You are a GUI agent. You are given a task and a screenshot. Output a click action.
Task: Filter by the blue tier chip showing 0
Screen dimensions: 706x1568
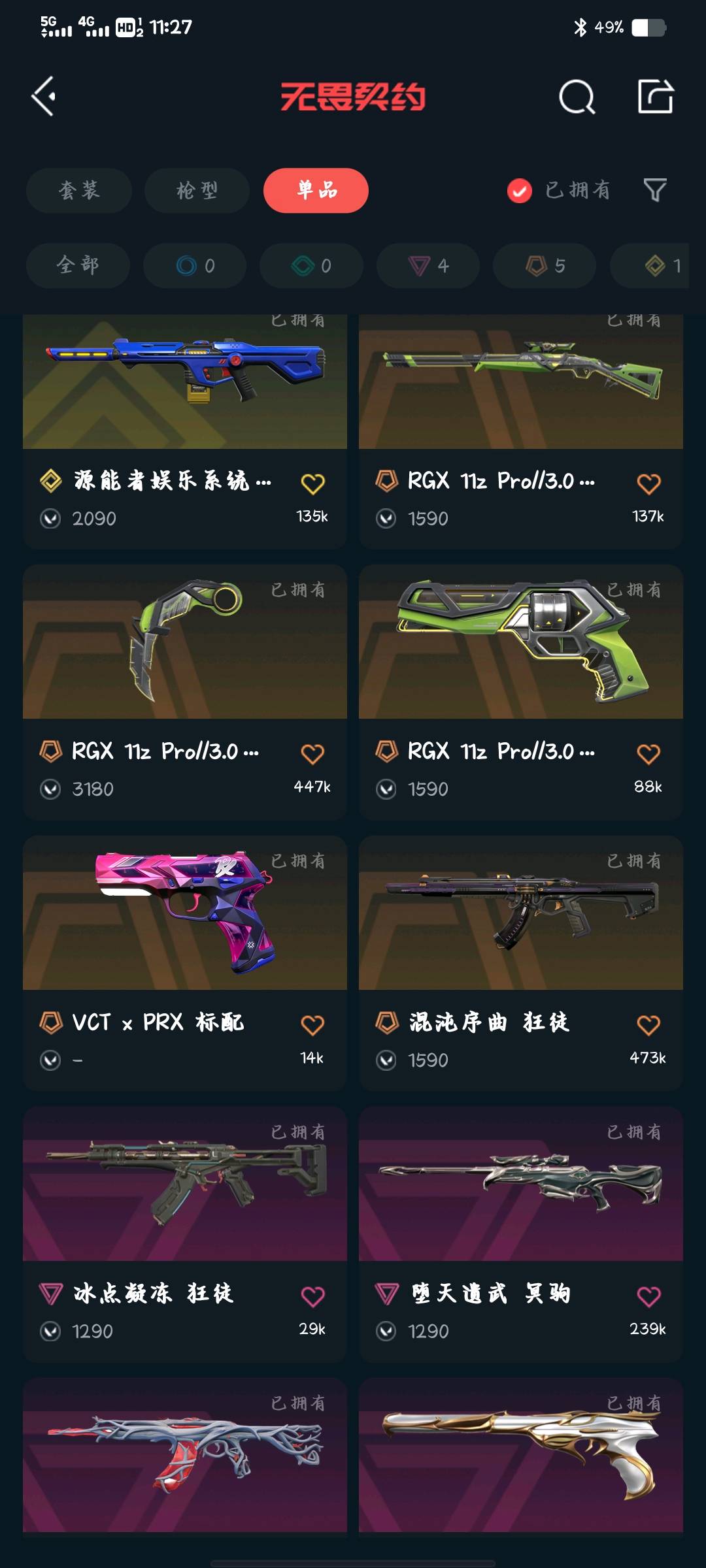pyautogui.click(x=195, y=265)
